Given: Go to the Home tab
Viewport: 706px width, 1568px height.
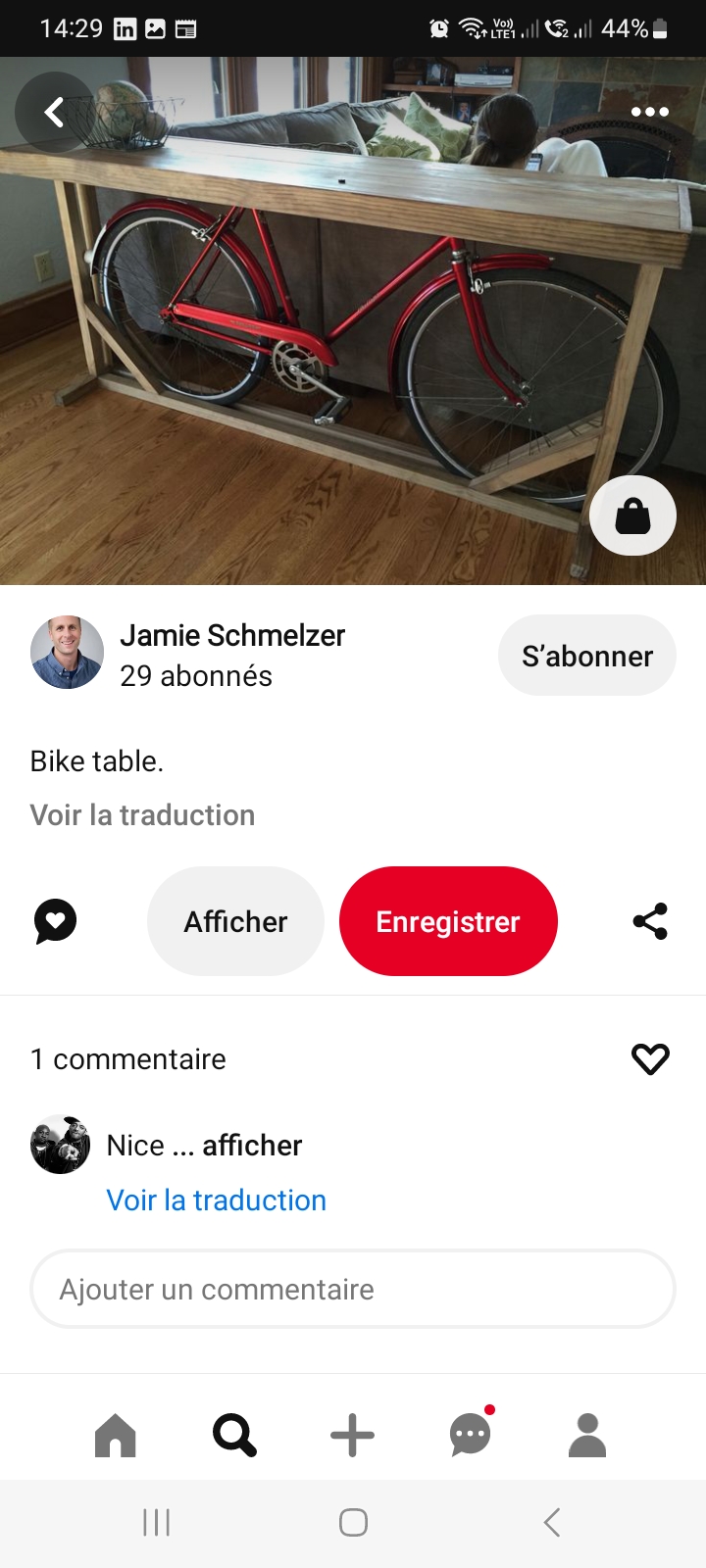Looking at the screenshot, I should (116, 1436).
